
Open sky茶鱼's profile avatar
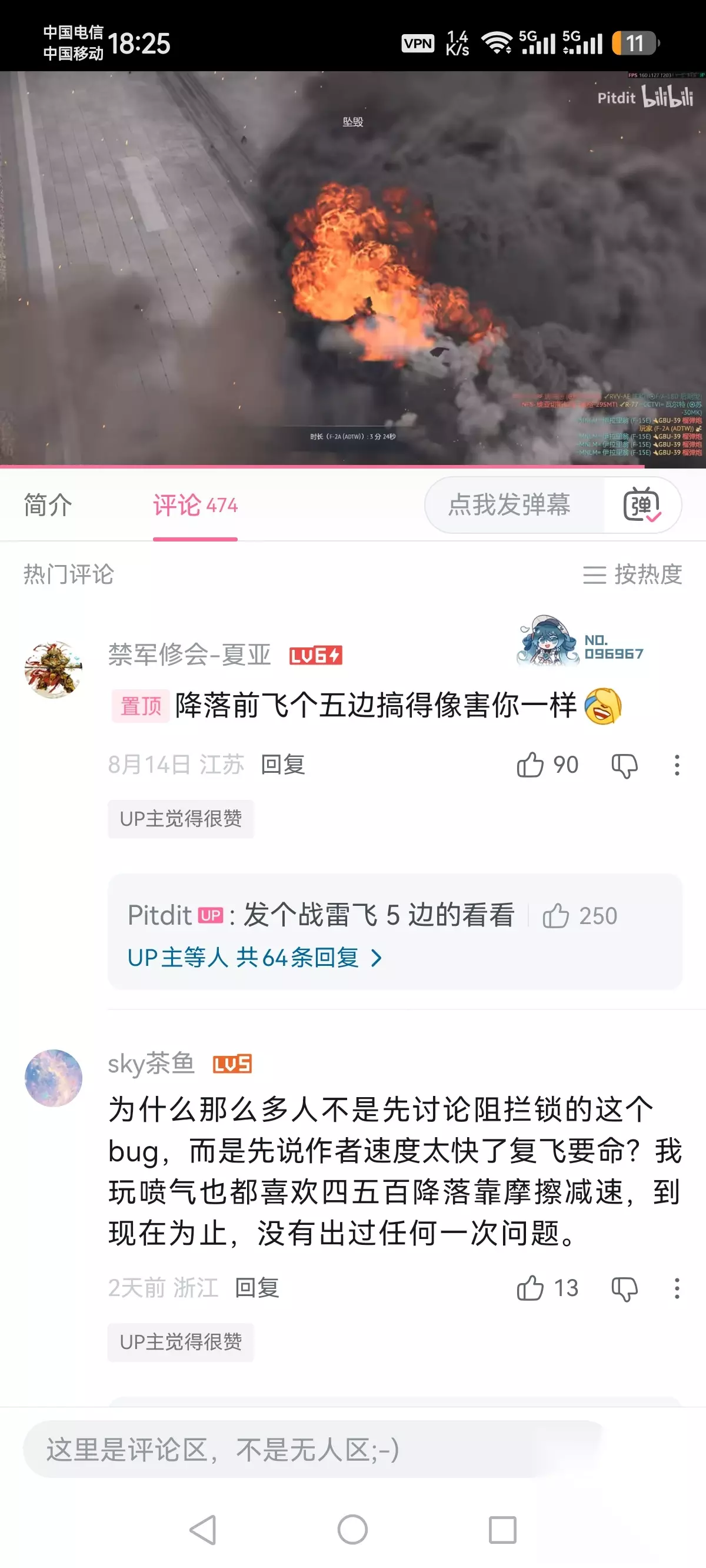tap(54, 1078)
